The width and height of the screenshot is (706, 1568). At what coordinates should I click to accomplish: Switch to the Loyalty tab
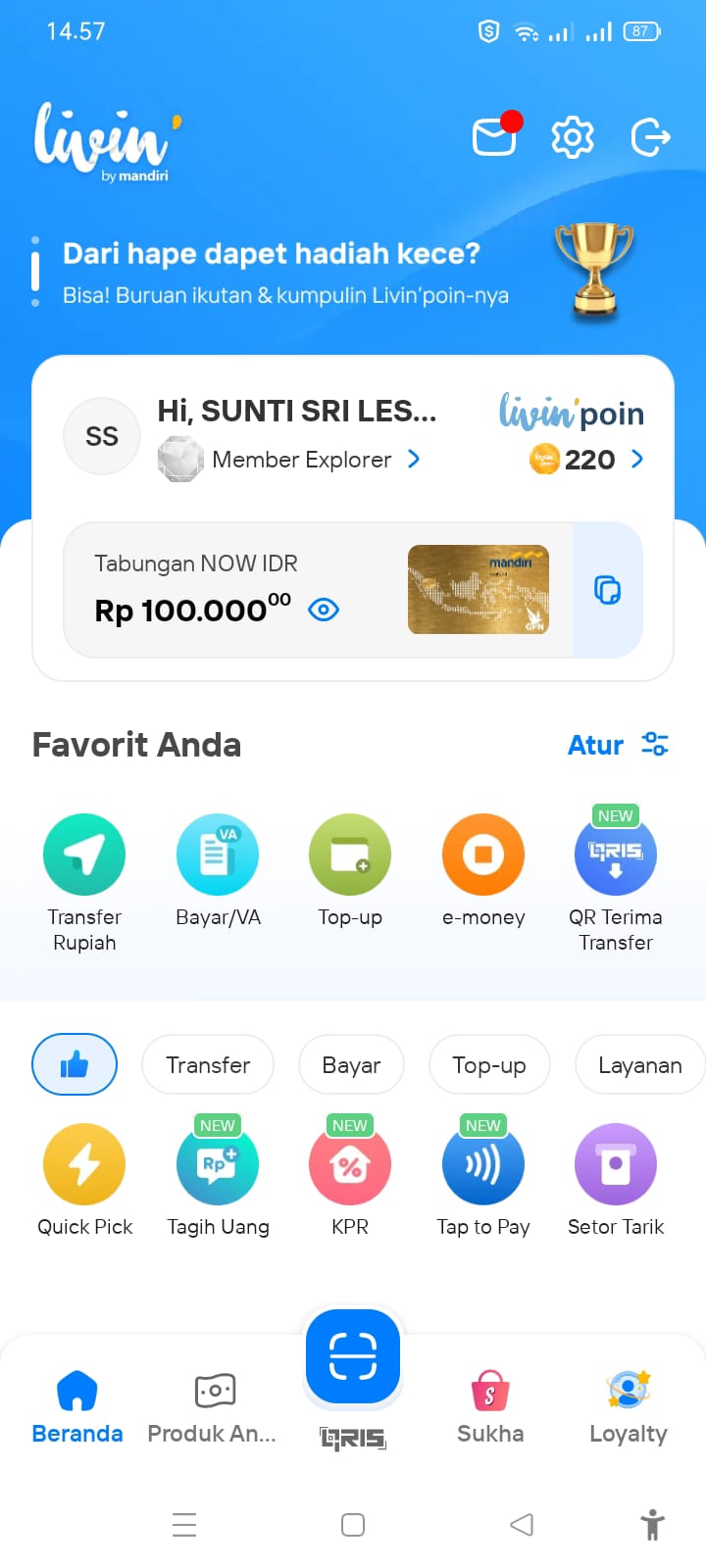click(629, 1408)
